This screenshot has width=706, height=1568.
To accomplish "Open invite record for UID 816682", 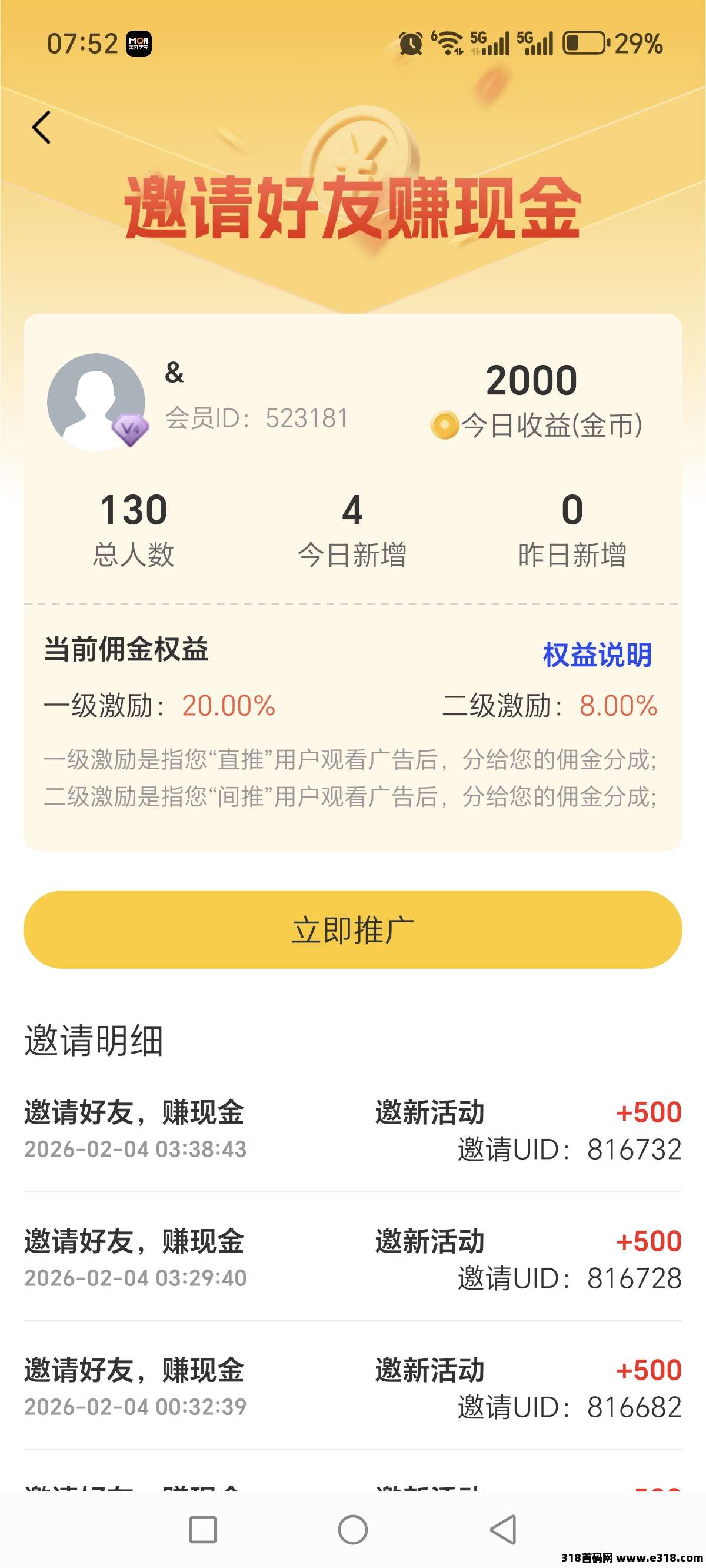I will click(x=352, y=1388).
